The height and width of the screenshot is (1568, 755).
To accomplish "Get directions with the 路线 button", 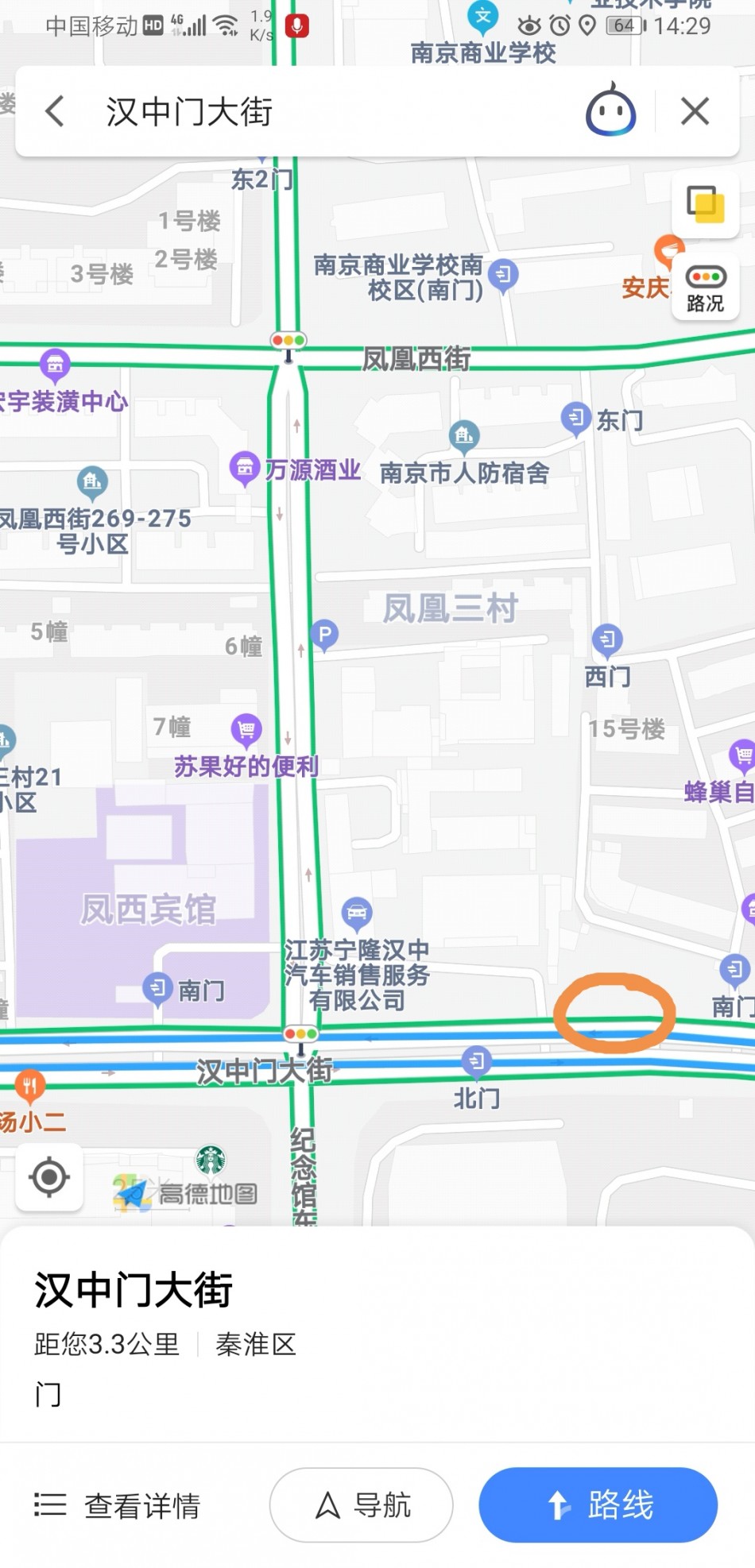I will [598, 1505].
